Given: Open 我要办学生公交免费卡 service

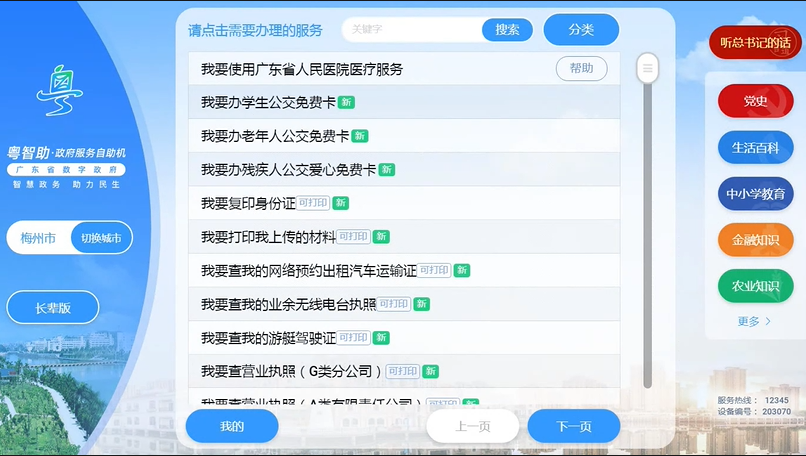Looking at the screenshot, I should pos(268,102).
